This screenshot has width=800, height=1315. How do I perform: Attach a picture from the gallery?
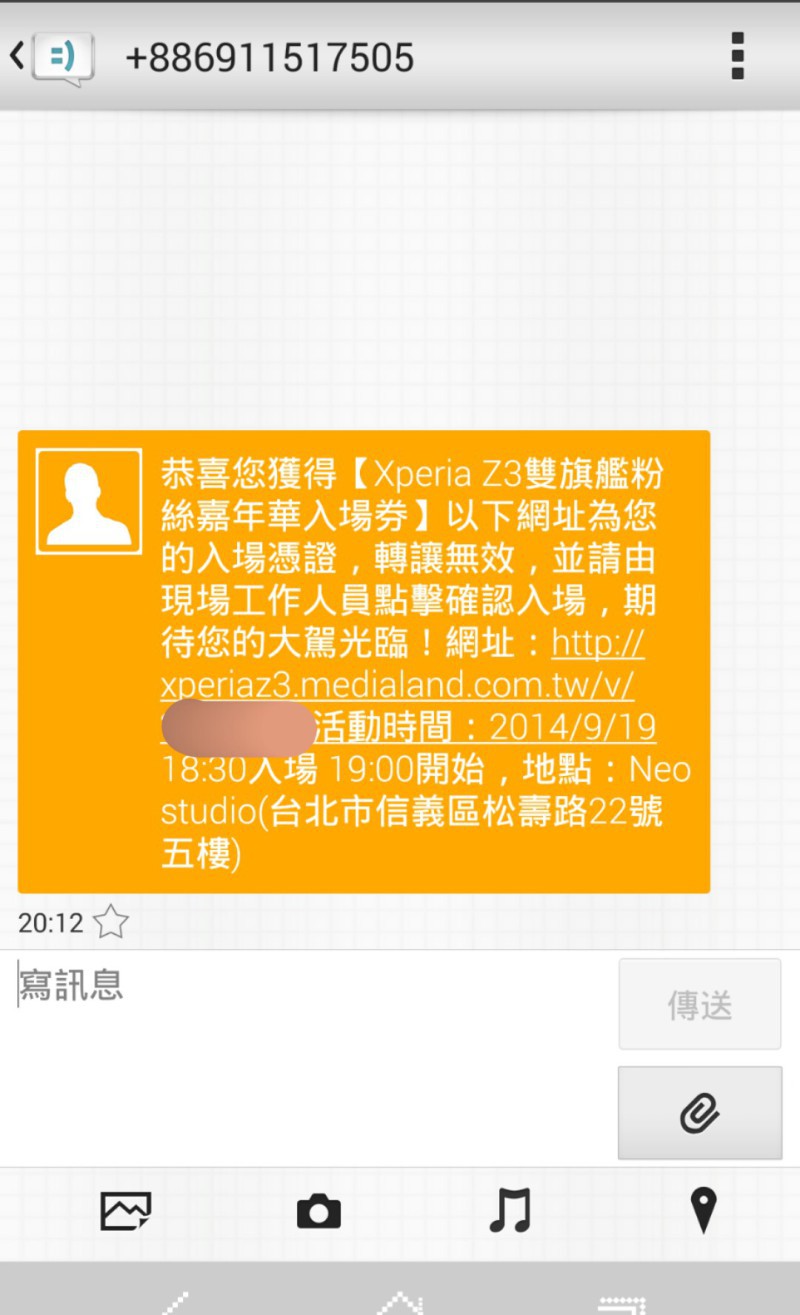[x=126, y=1211]
